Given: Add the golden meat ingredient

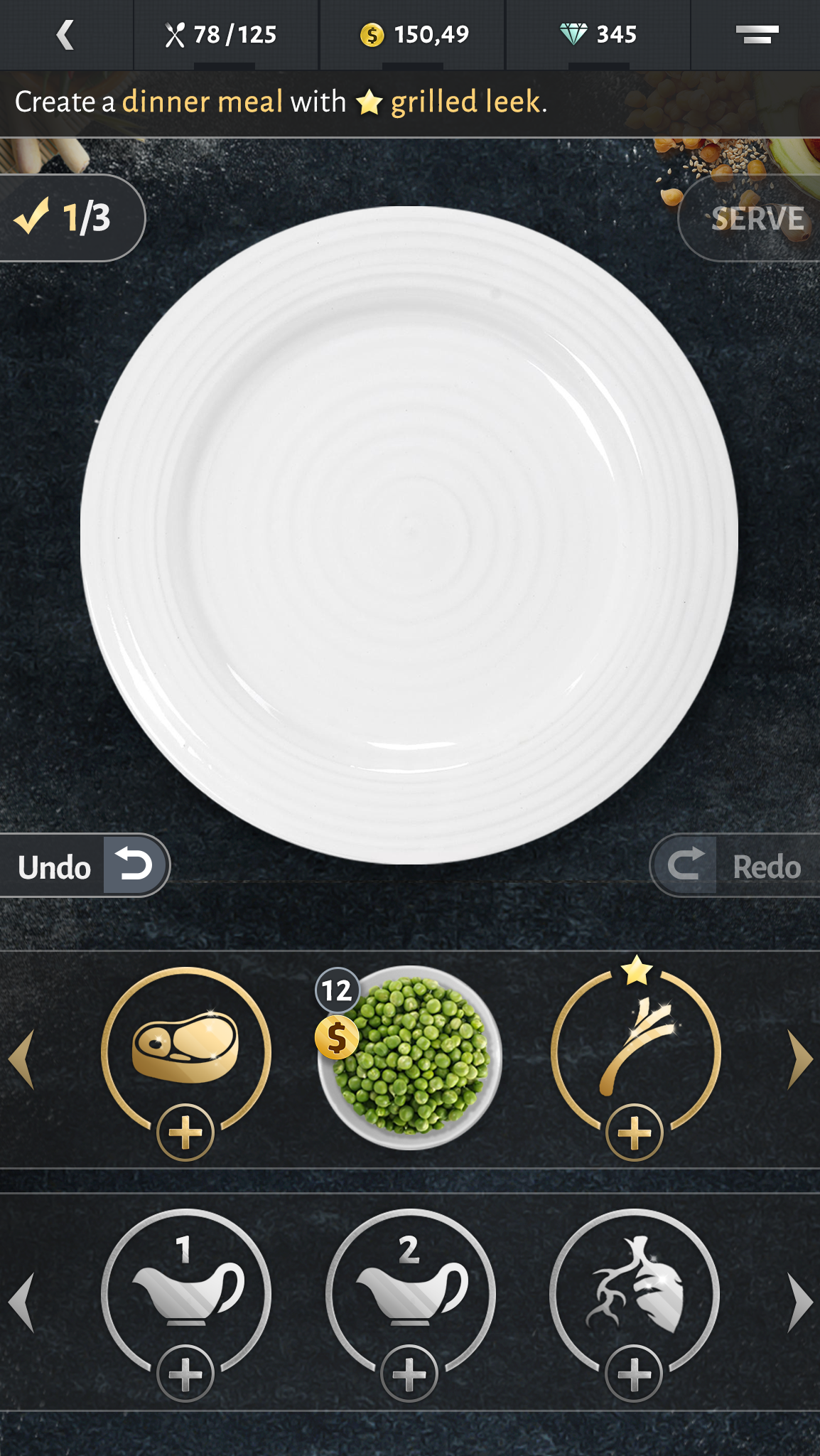Looking at the screenshot, I should [x=185, y=1132].
